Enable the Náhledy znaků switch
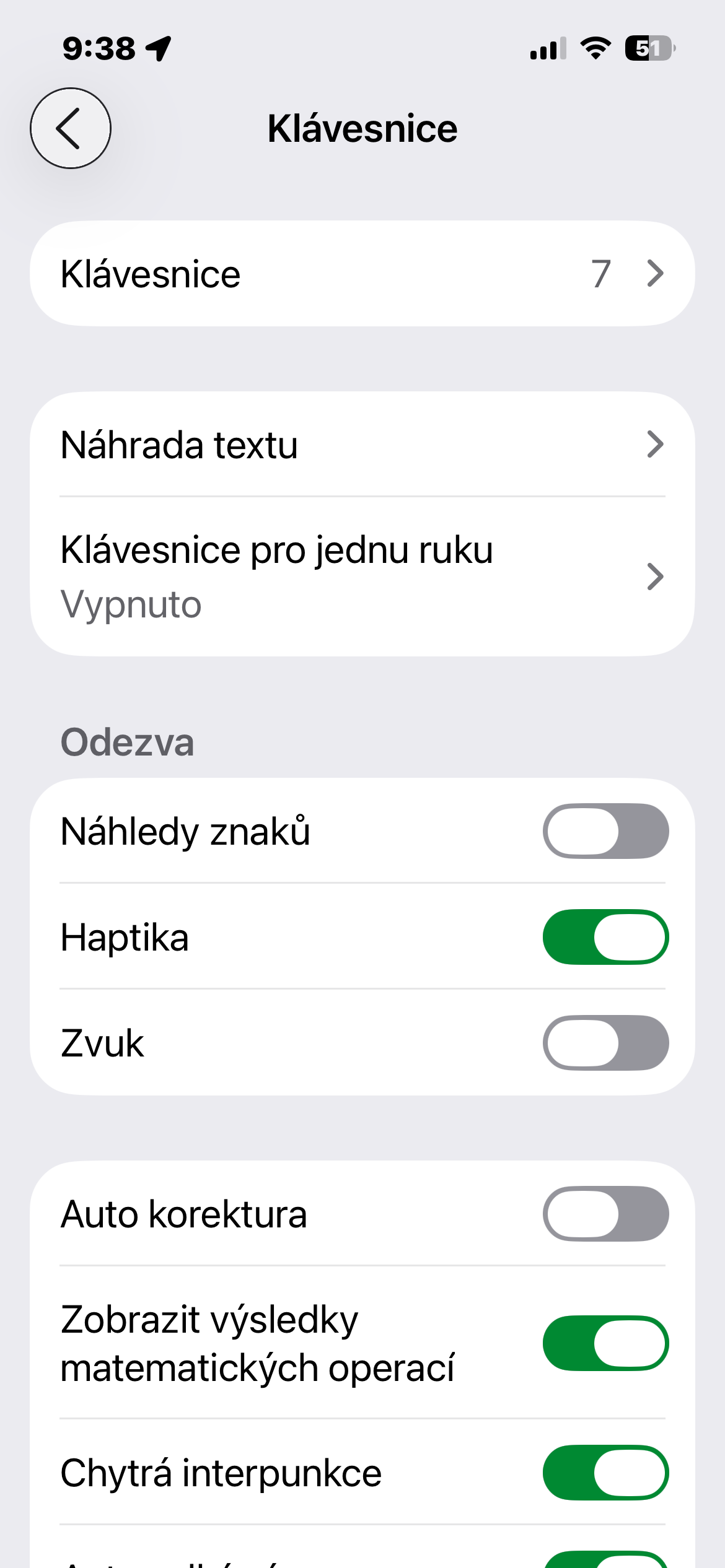This screenshot has width=725, height=1568. 605,831
